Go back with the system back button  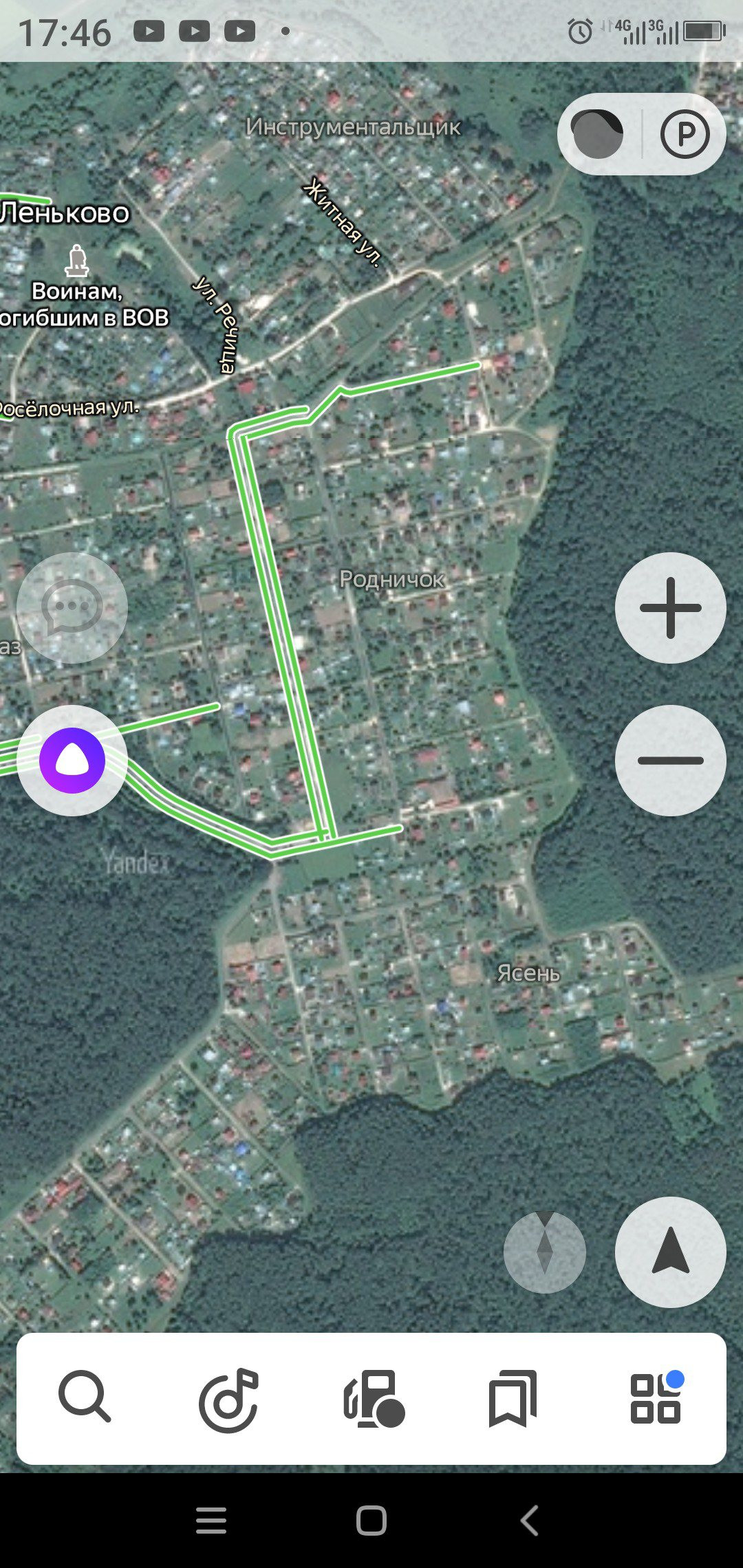(x=528, y=1520)
